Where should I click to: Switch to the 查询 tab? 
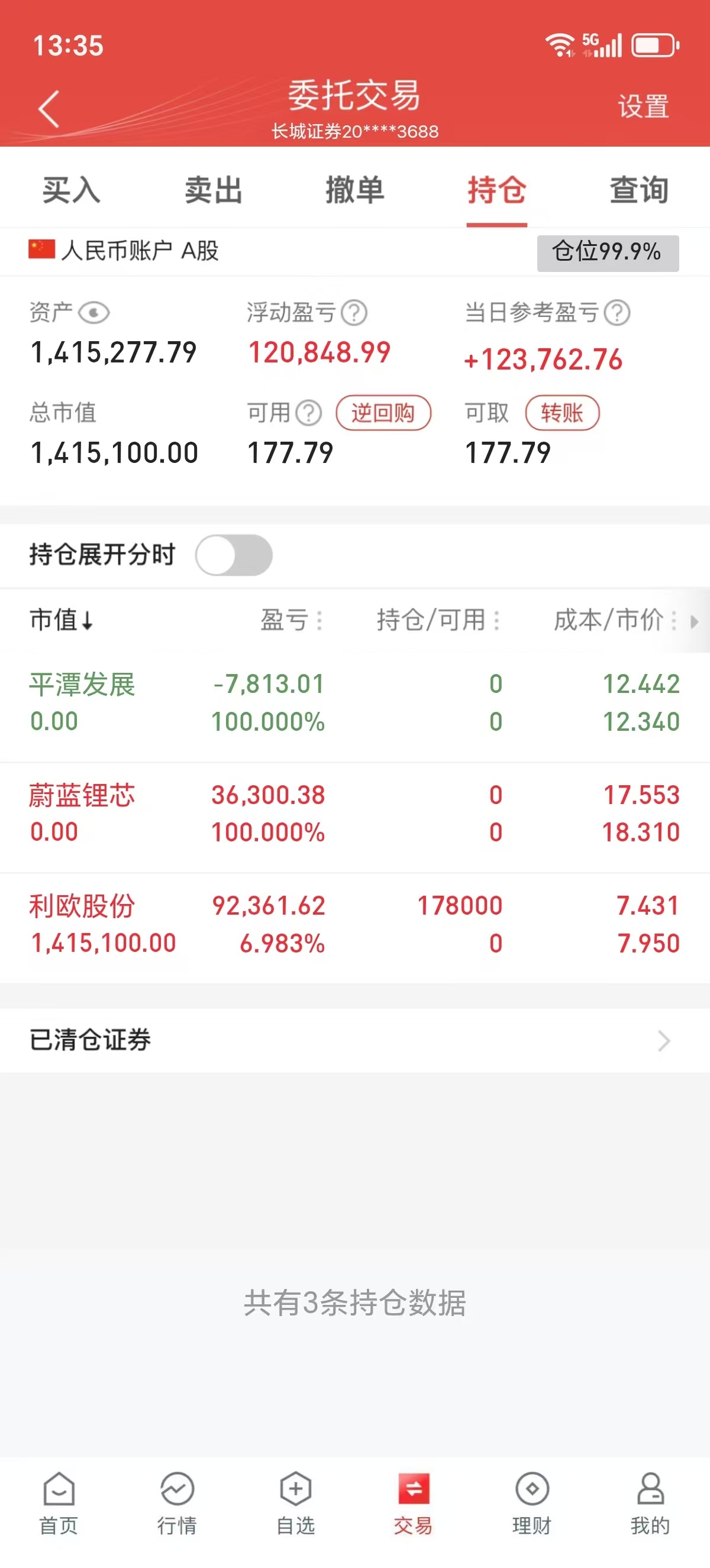[x=638, y=190]
